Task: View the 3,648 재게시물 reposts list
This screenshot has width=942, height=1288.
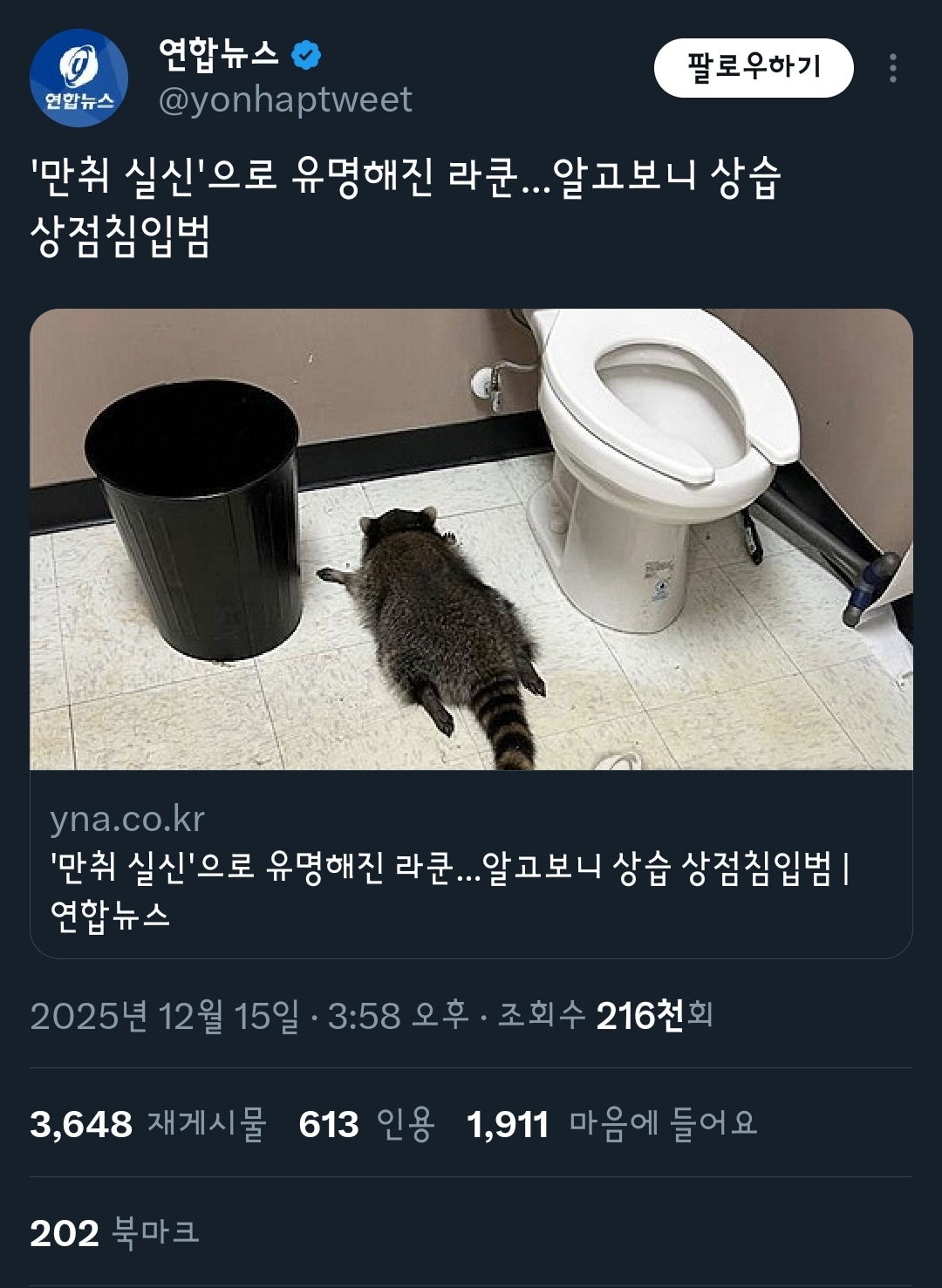Action: click(x=148, y=1124)
